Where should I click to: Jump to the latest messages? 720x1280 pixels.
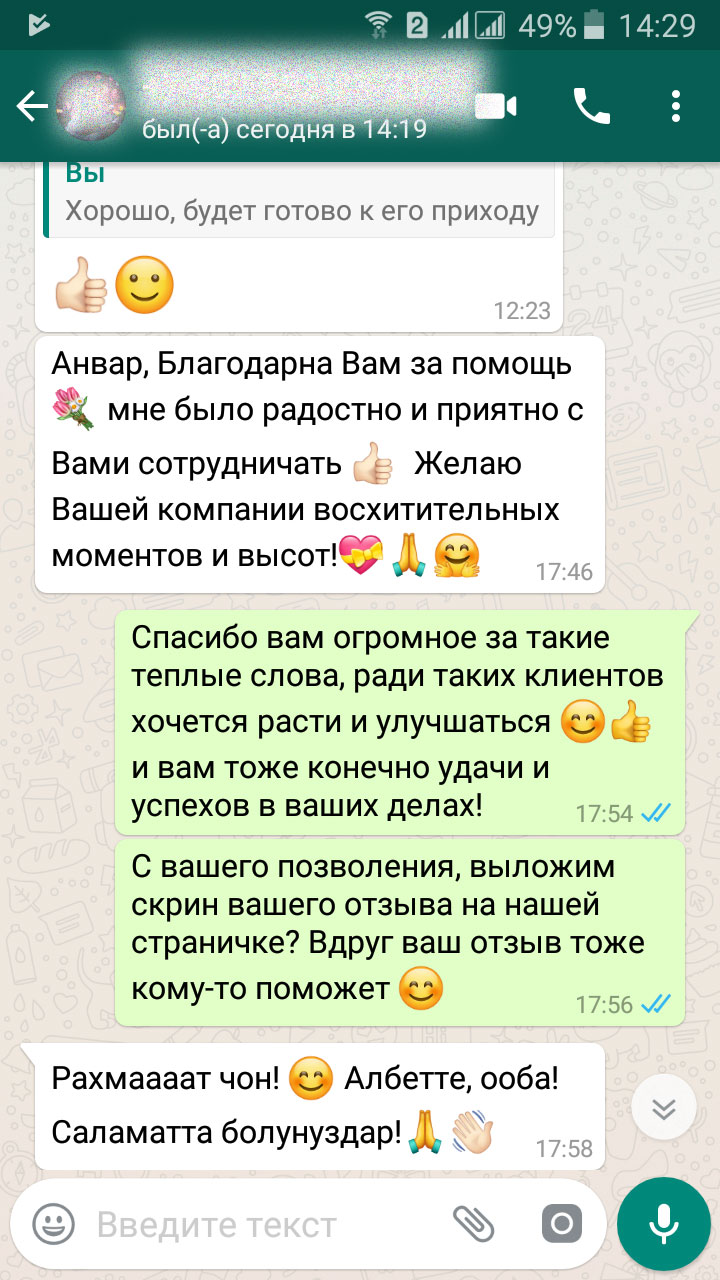[664, 1109]
